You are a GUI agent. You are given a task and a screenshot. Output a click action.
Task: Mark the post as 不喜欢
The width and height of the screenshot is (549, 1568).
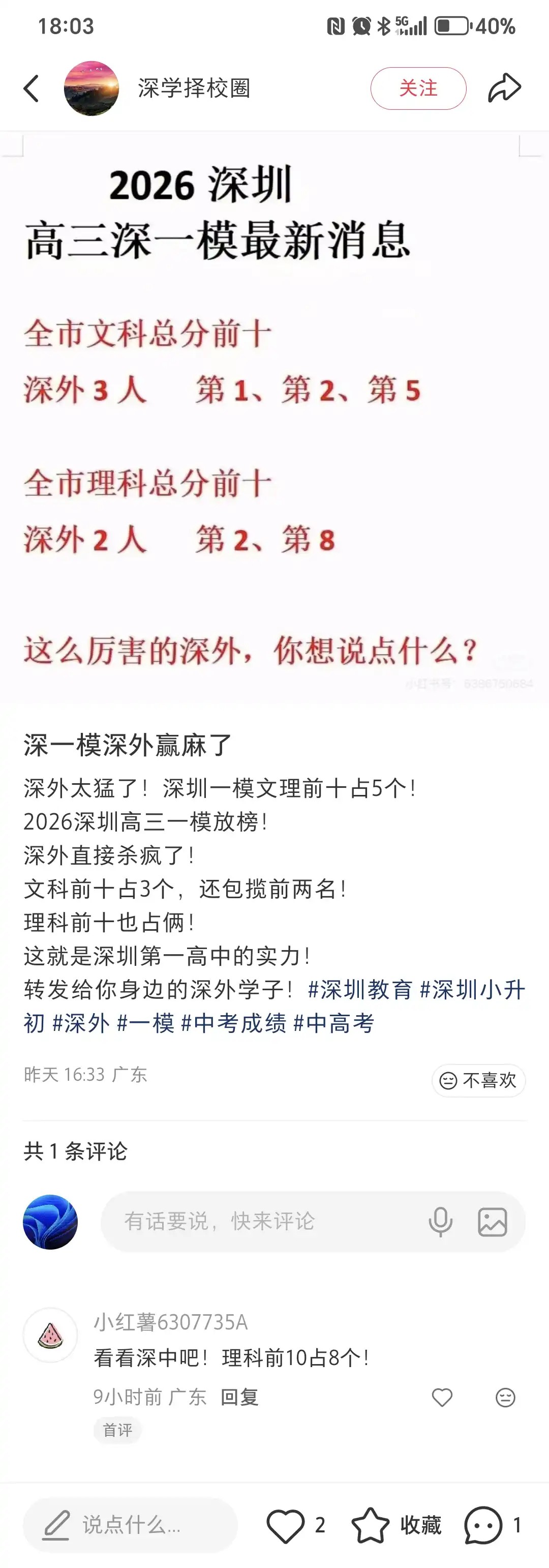tap(478, 1080)
